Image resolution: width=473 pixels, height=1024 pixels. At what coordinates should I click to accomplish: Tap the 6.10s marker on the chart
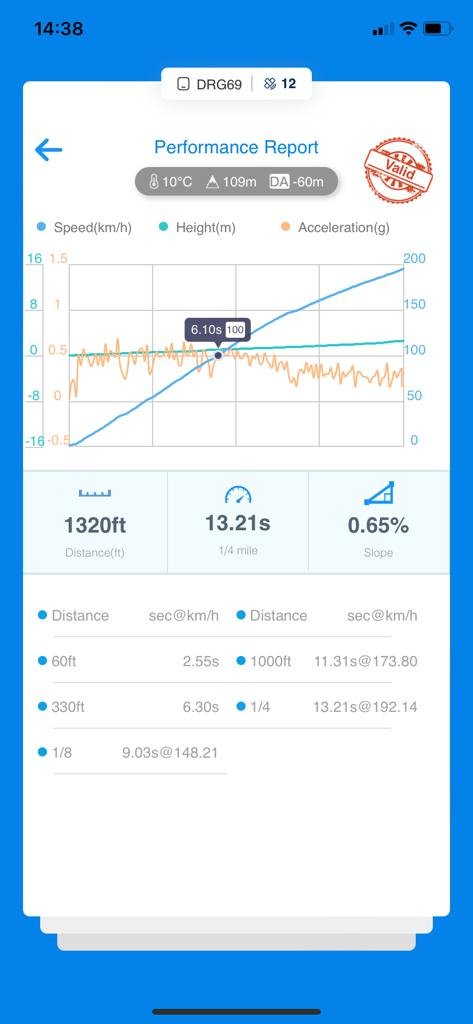218,355
